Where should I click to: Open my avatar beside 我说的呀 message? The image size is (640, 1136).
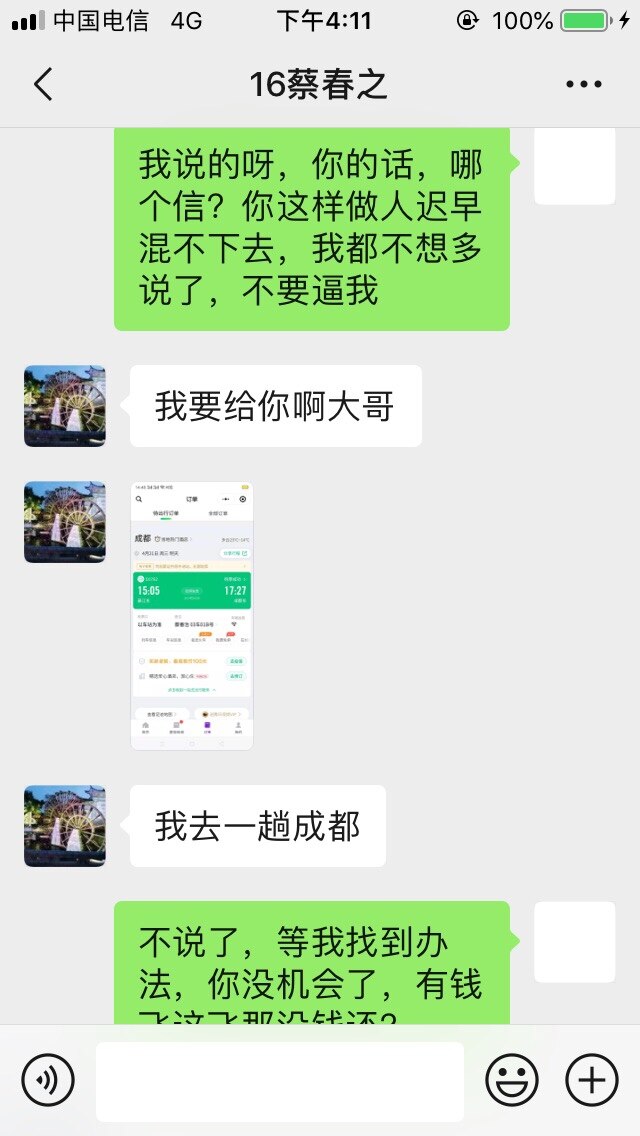575,166
